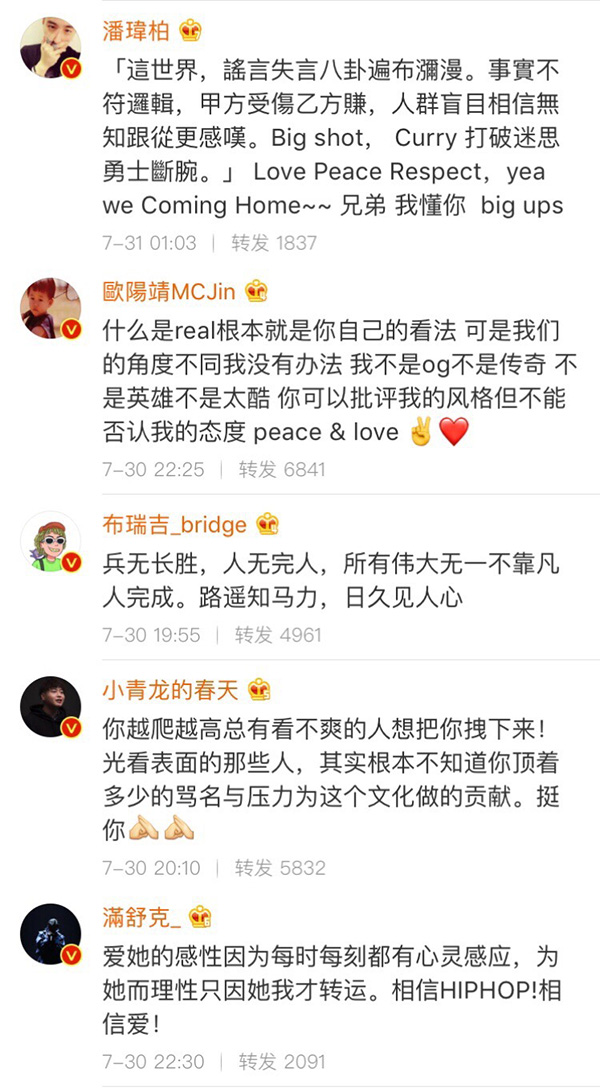Open 潘瑋柏's profile picture
600x1090 pixels.
click(50, 47)
